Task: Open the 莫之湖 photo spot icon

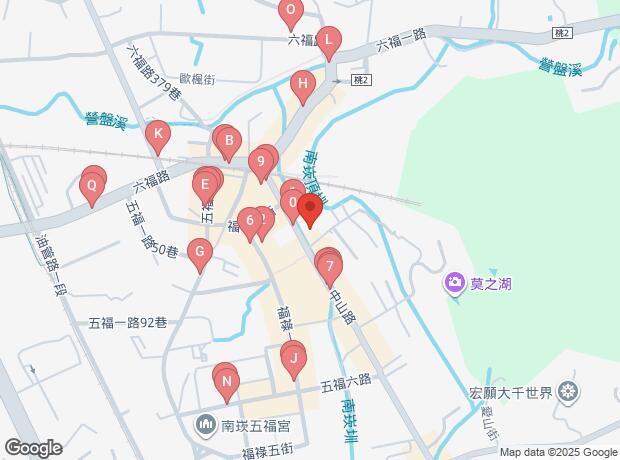Action: click(x=455, y=282)
